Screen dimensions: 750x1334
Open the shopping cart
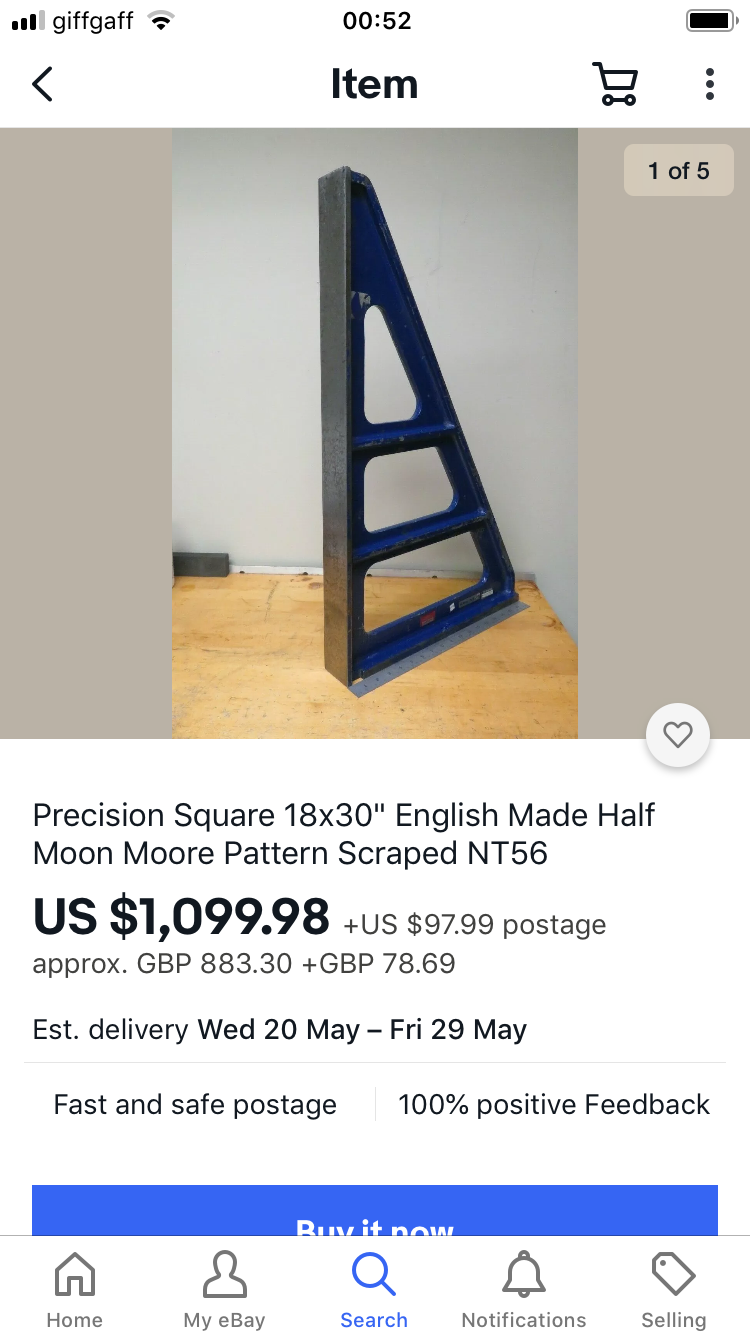(614, 84)
